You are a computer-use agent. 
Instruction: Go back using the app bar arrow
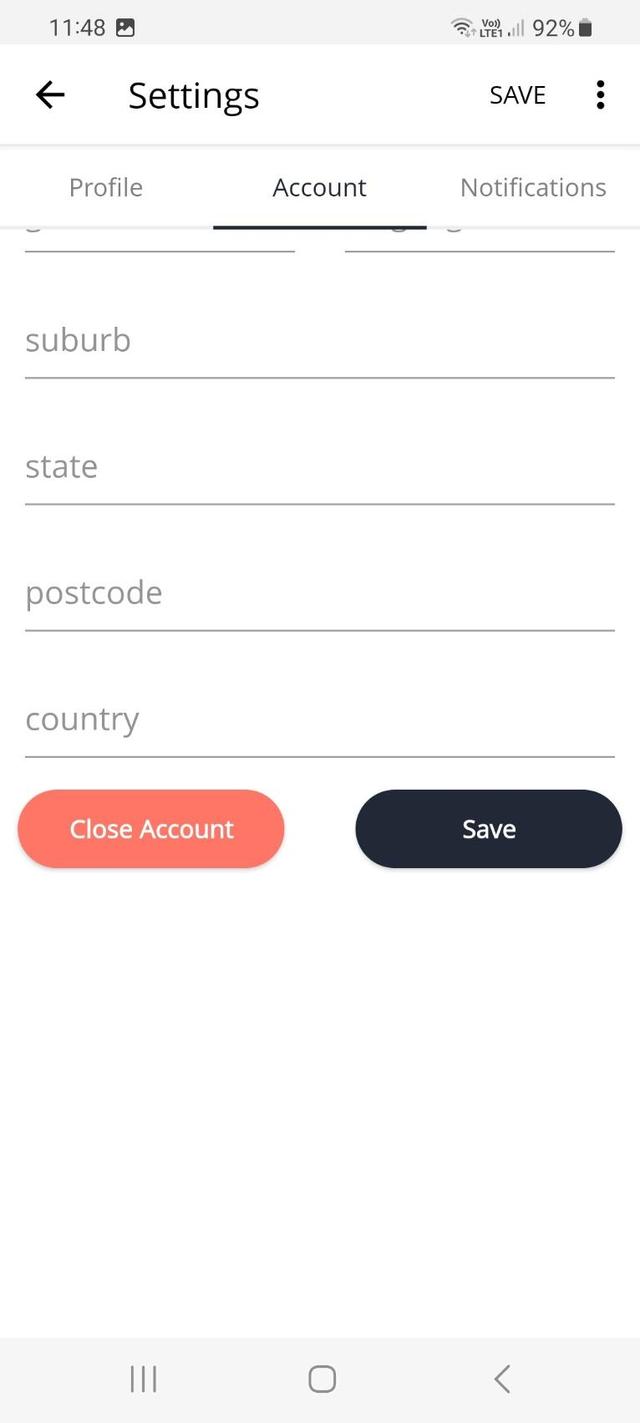(50, 95)
